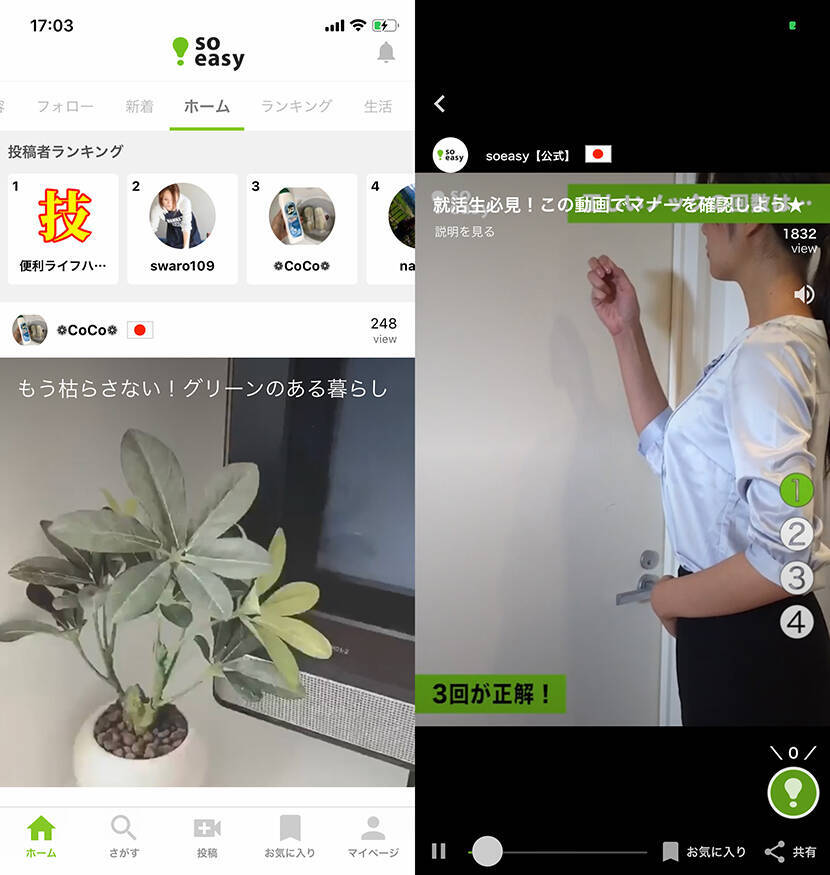Mute the video sound
The width and height of the screenshot is (830, 875).
803,295
